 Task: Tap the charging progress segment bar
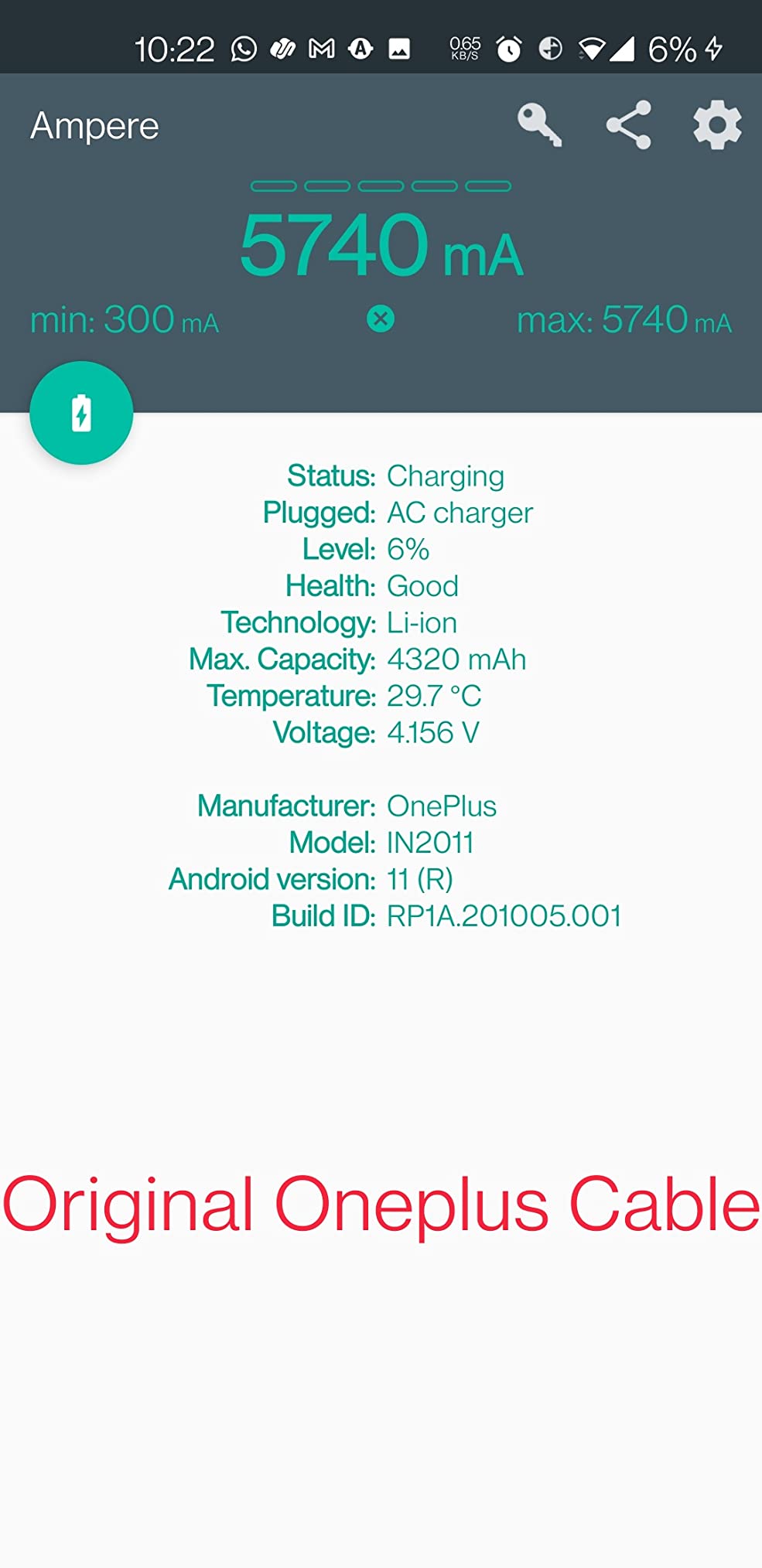[380, 186]
